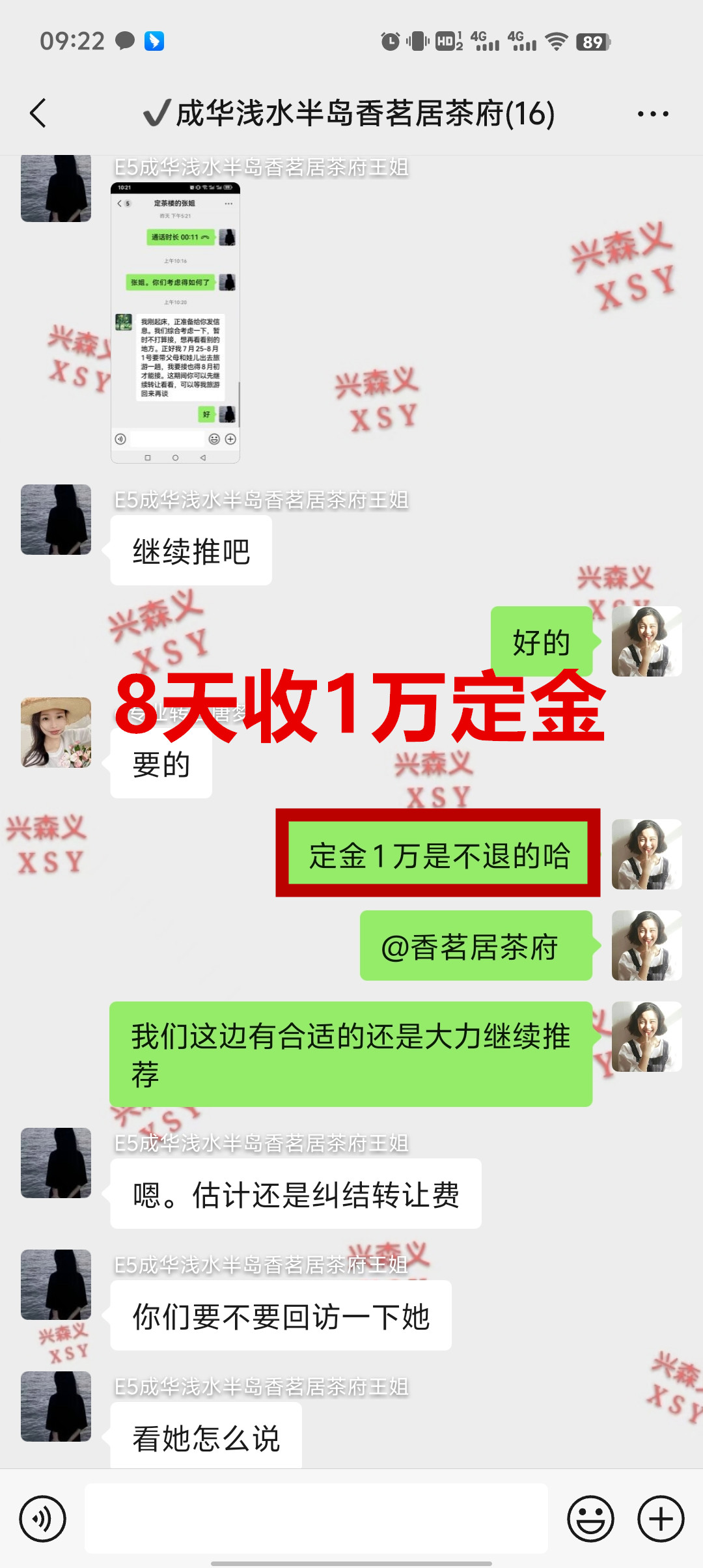Go back to the chat list

click(x=38, y=113)
